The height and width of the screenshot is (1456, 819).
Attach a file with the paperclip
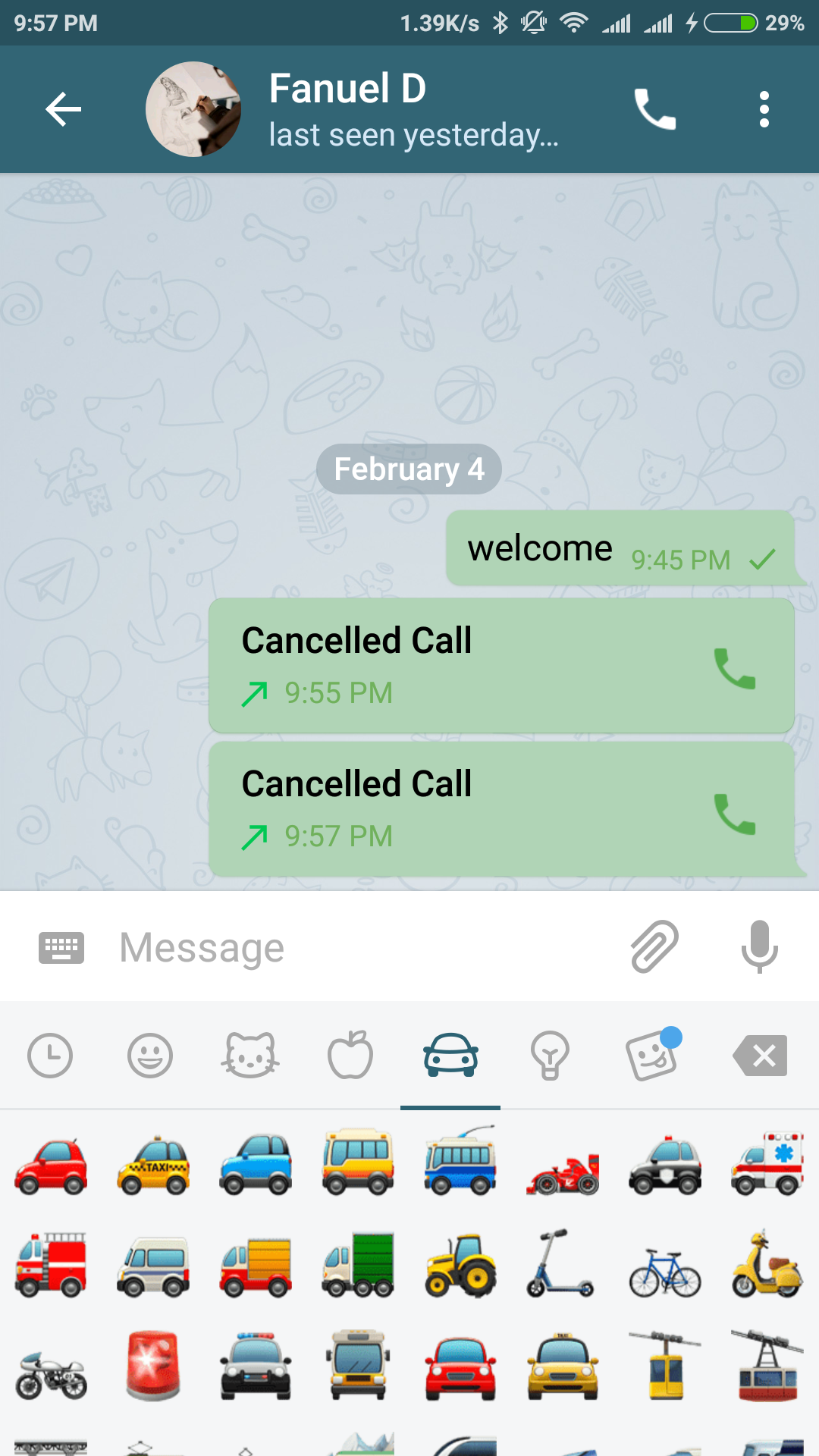(654, 946)
